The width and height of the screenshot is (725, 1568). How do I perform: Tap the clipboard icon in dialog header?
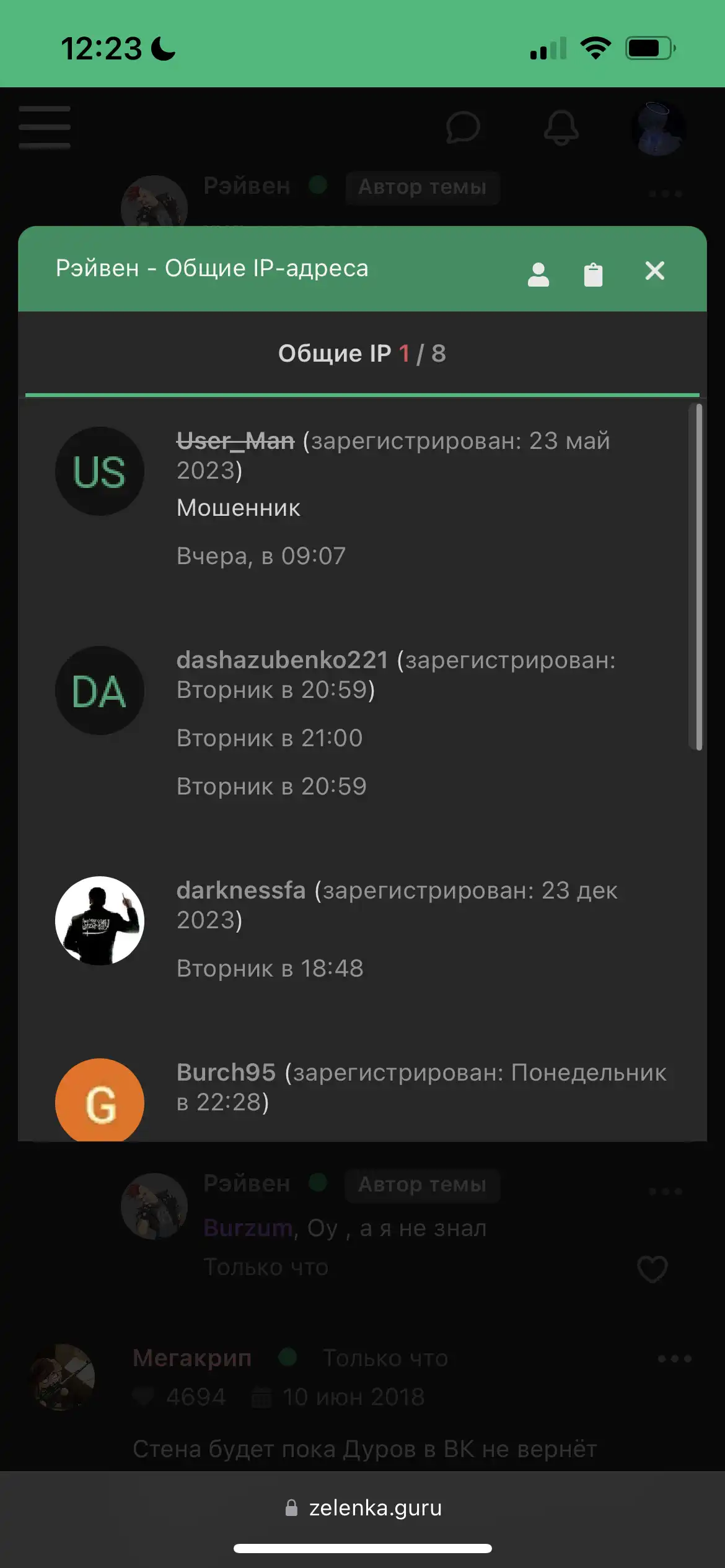point(593,274)
